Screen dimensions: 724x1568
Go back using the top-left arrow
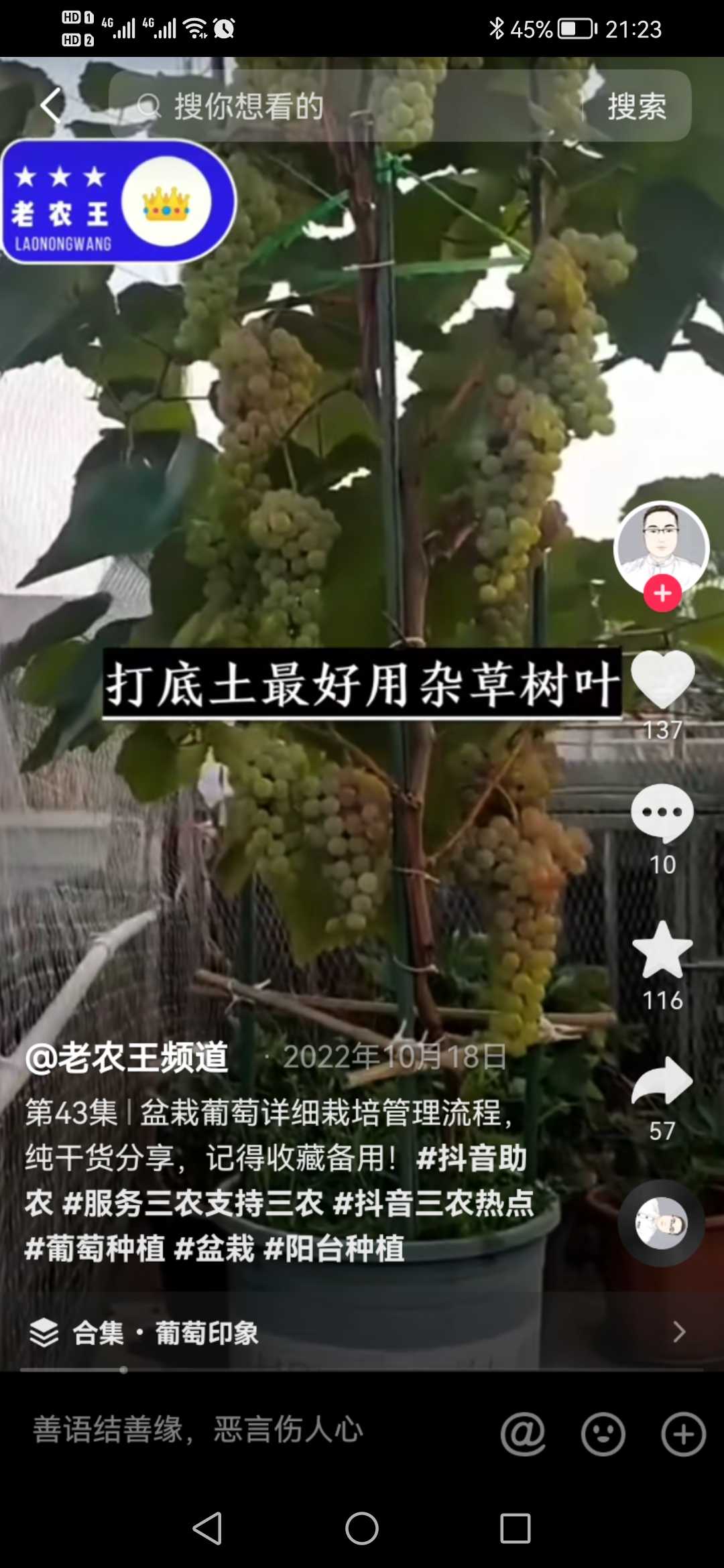(x=52, y=106)
